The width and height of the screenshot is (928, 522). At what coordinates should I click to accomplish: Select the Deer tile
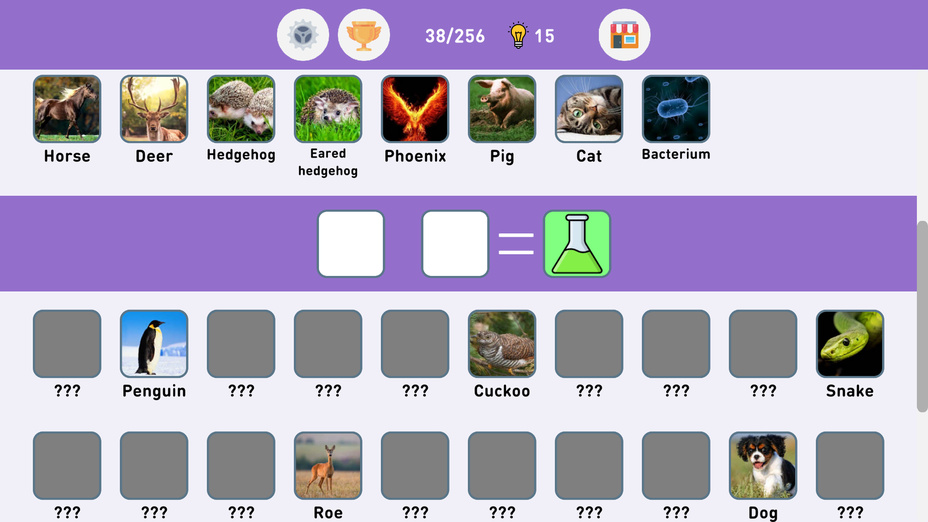tap(154, 109)
